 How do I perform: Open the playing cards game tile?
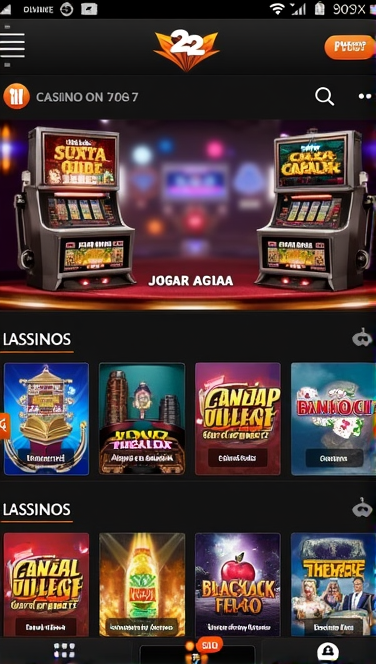[333, 419]
